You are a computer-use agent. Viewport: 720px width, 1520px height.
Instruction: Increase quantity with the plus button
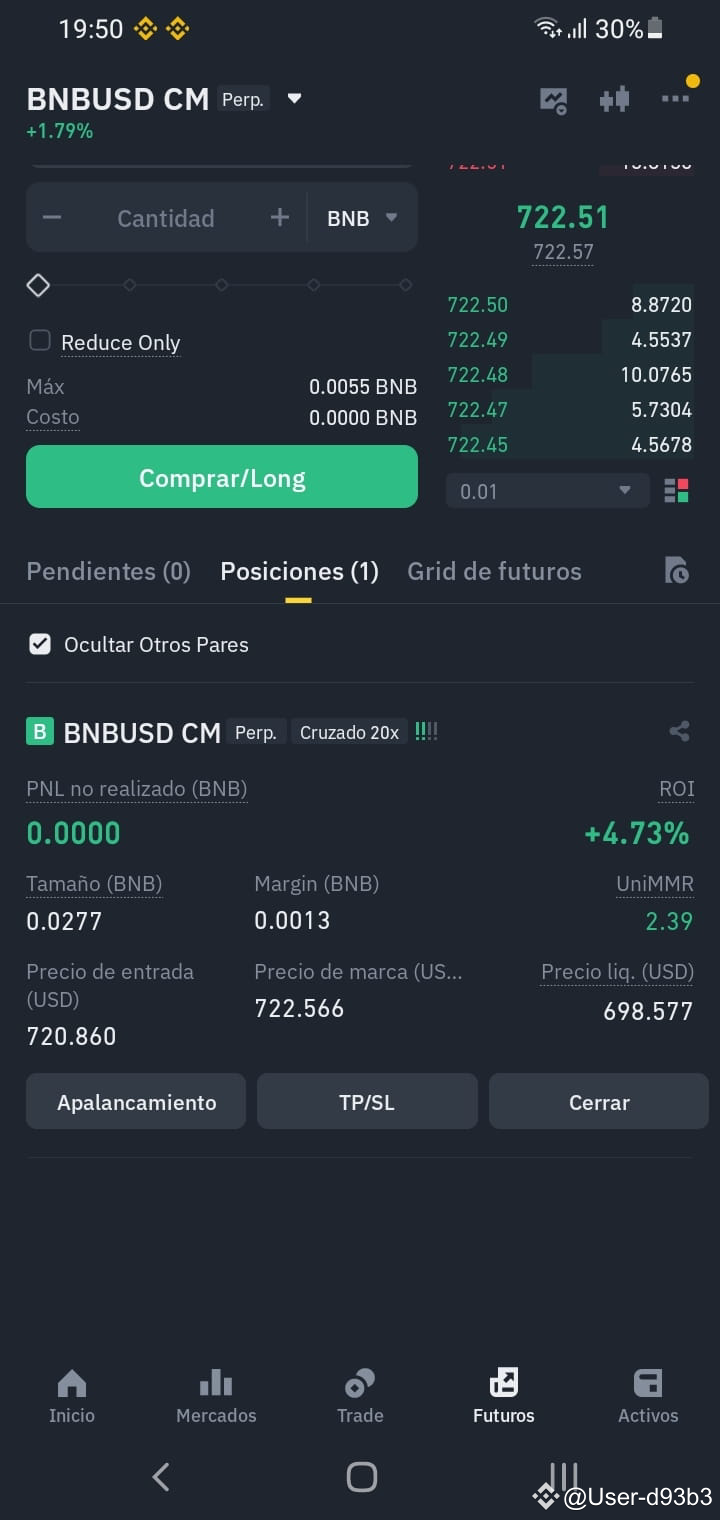pyautogui.click(x=280, y=217)
